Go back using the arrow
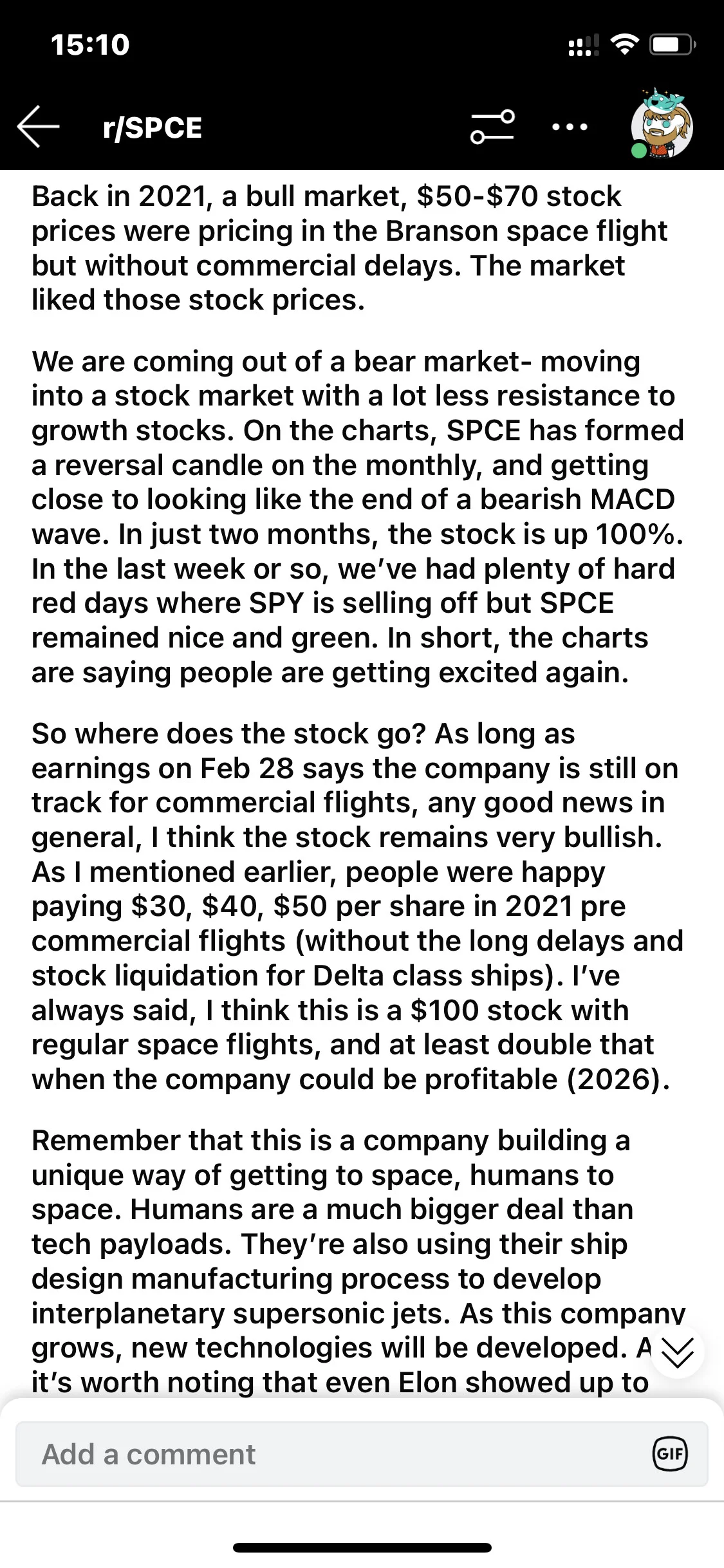 (38, 127)
